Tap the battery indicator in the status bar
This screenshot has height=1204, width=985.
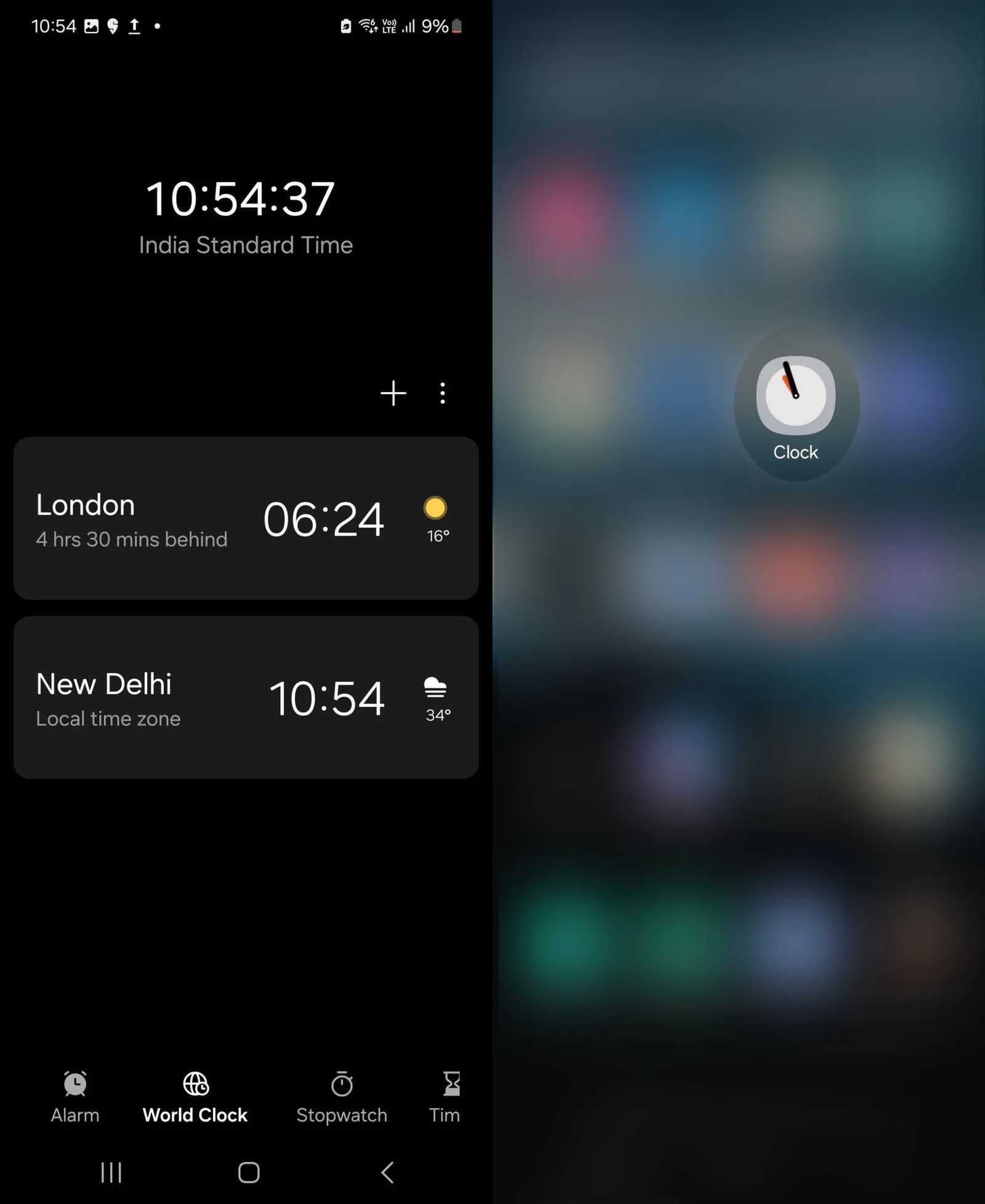(x=456, y=26)
